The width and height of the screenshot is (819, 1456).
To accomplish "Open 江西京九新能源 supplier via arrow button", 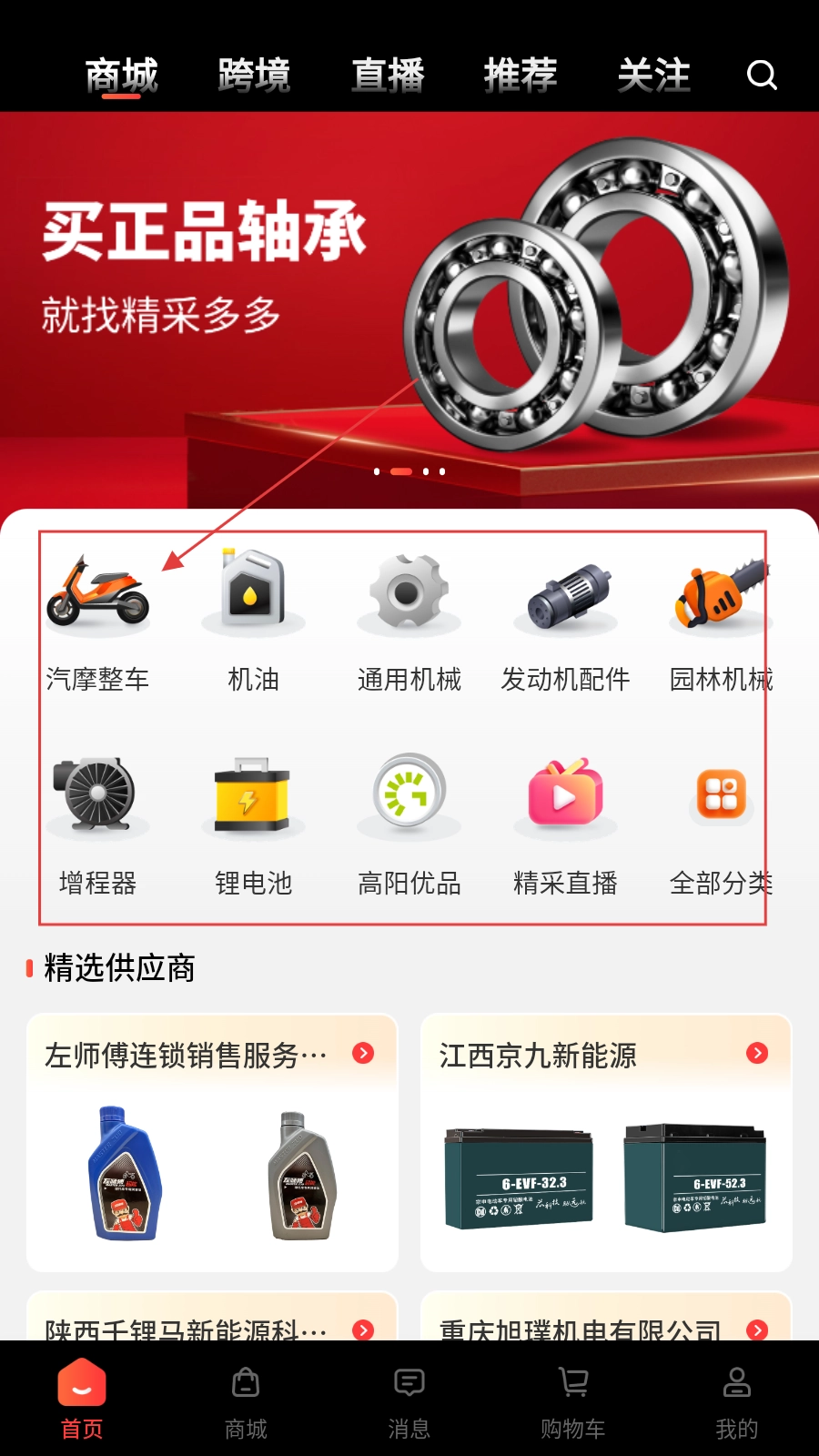I will tap(757, 1052).
